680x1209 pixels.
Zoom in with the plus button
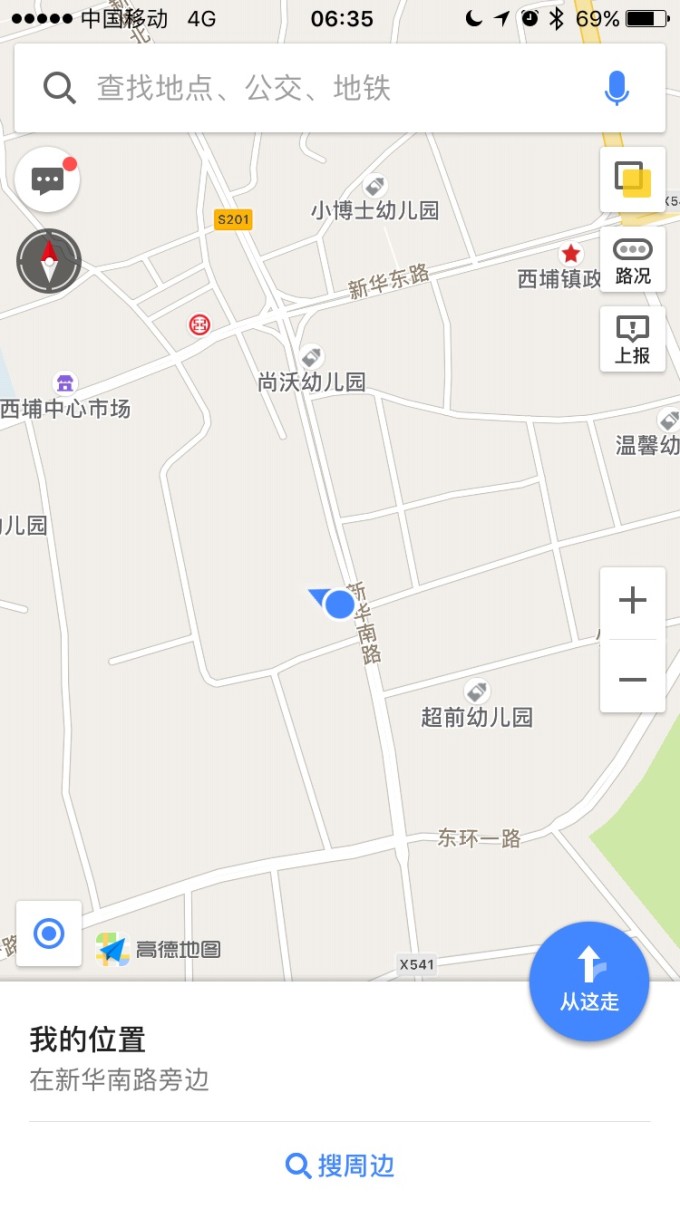pyautogui.click(x=633, y=601)
